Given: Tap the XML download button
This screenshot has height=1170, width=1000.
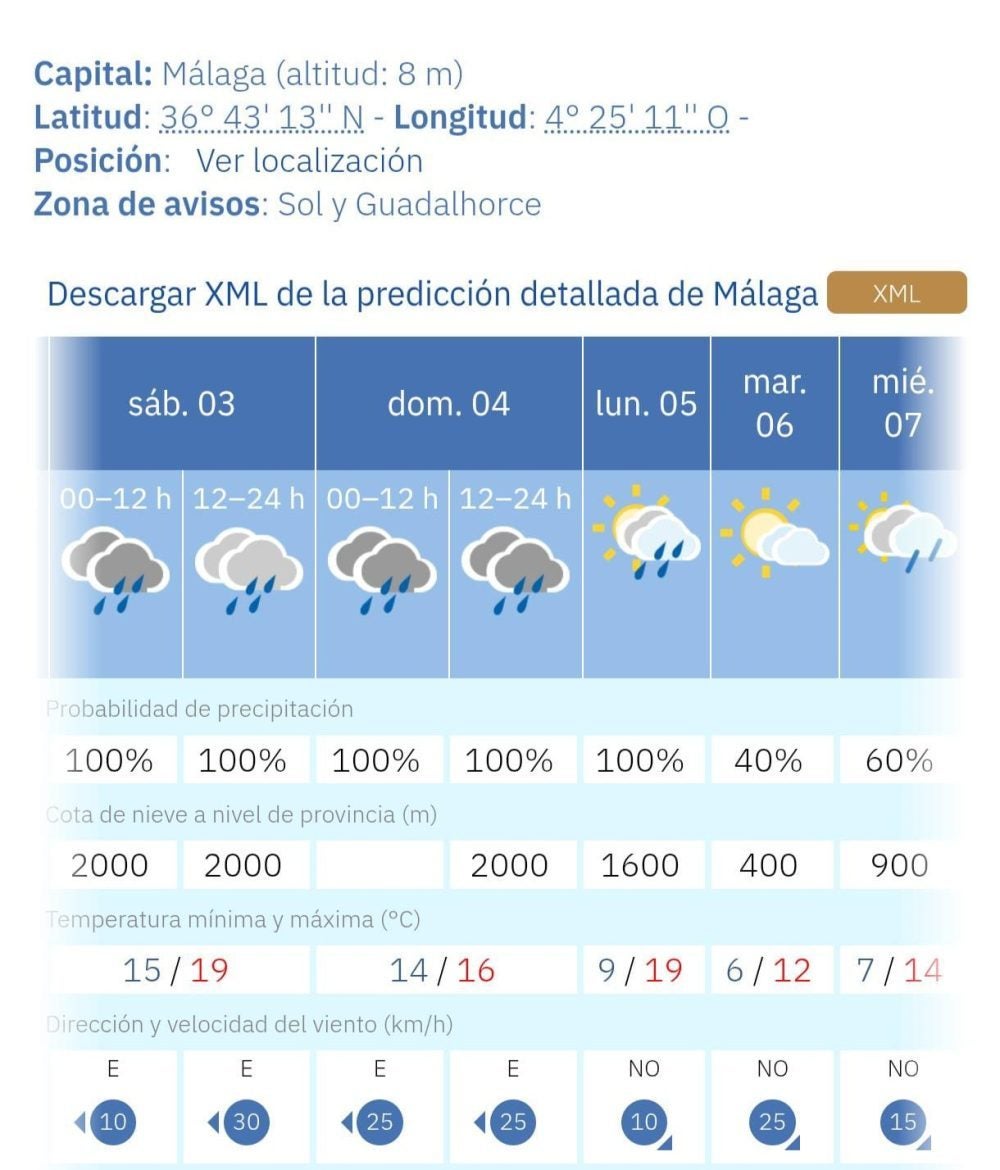Looking at the screenshot, I should point(896,294).
